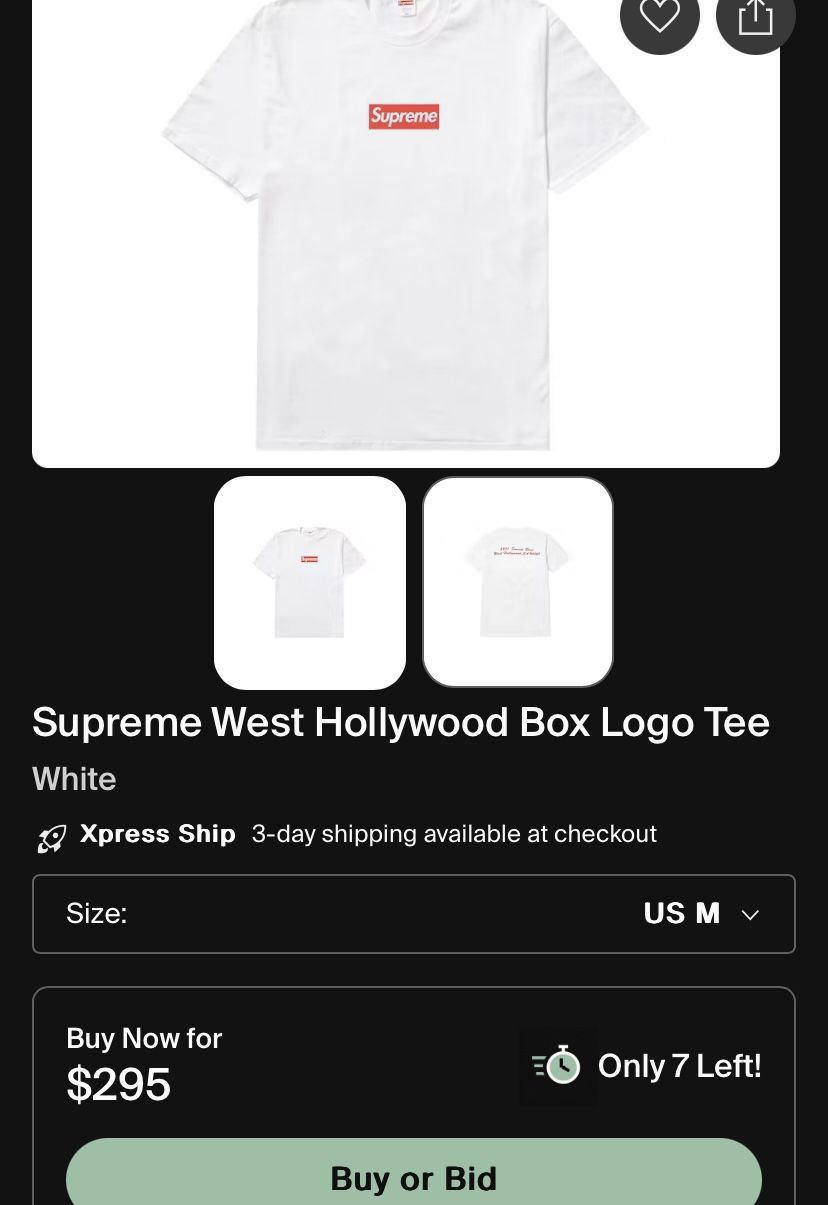Open the size dropdown showing US M
The height and width of the screenshot is (1205, 828).
coord(414,913)
